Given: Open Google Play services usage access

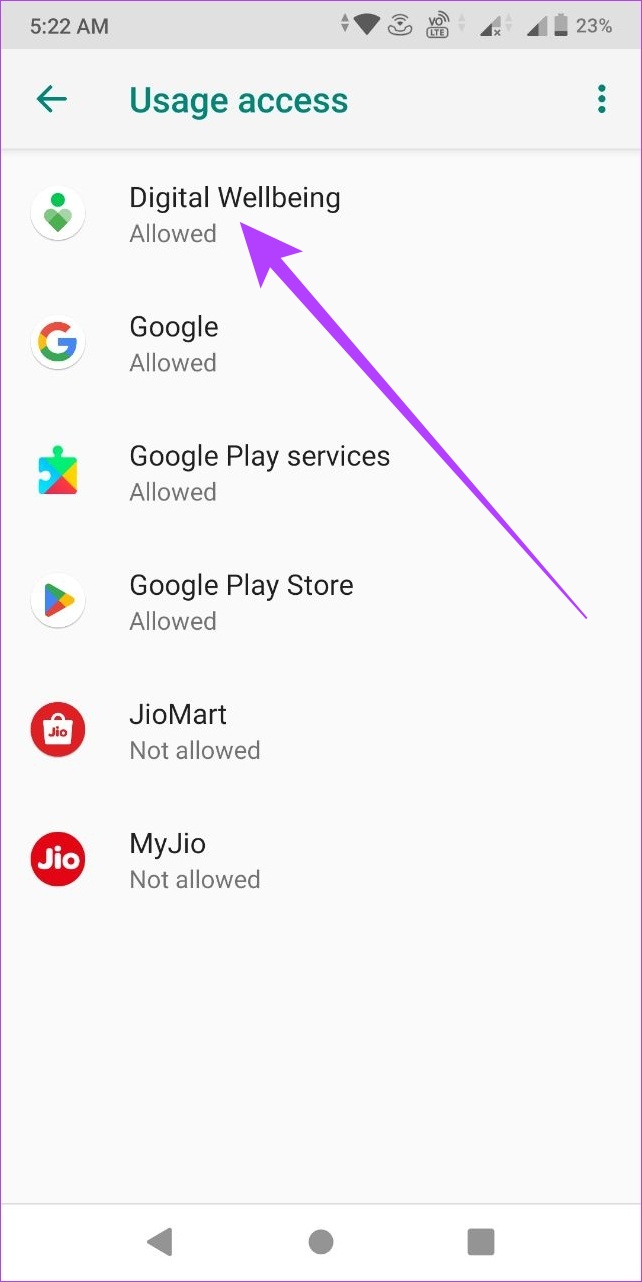Looking at the screenshot, I should 321,472.
